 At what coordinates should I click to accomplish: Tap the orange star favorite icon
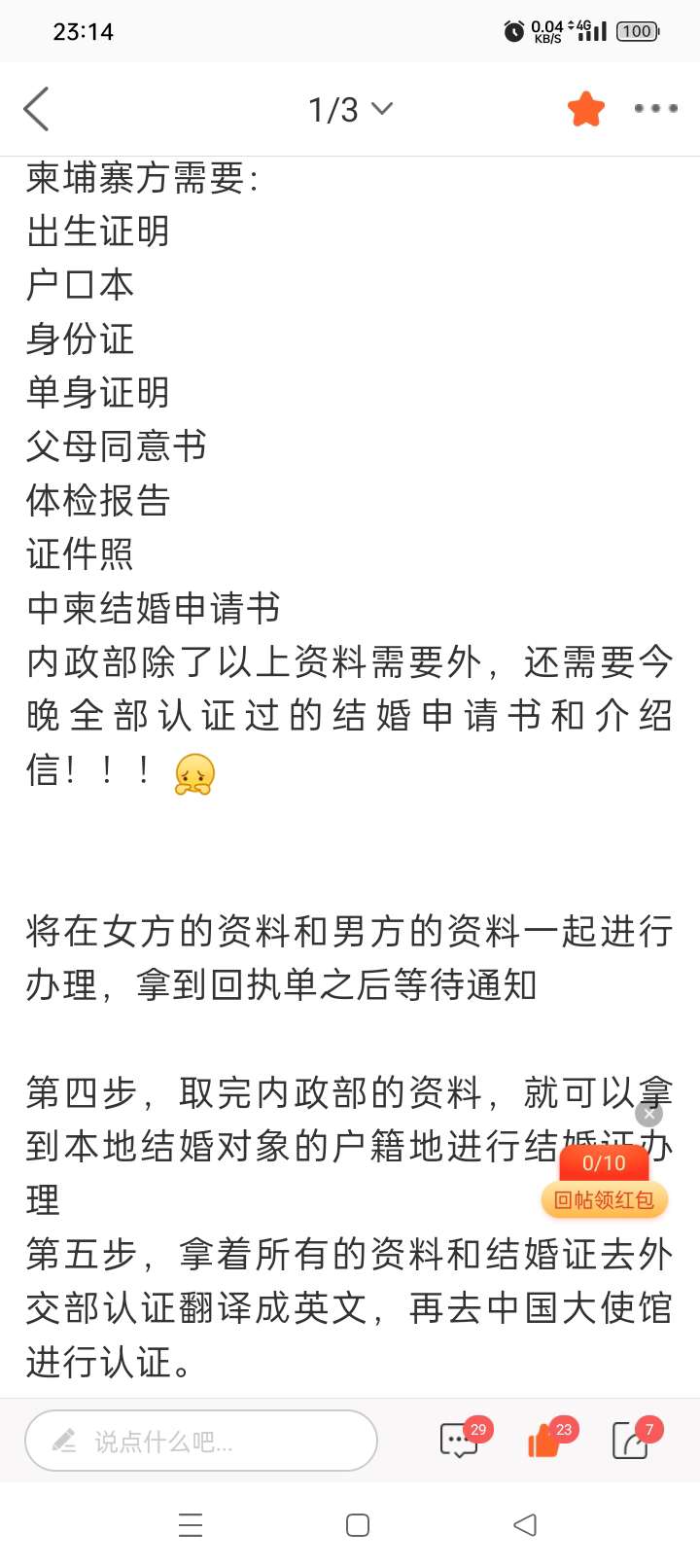[586, 109]
